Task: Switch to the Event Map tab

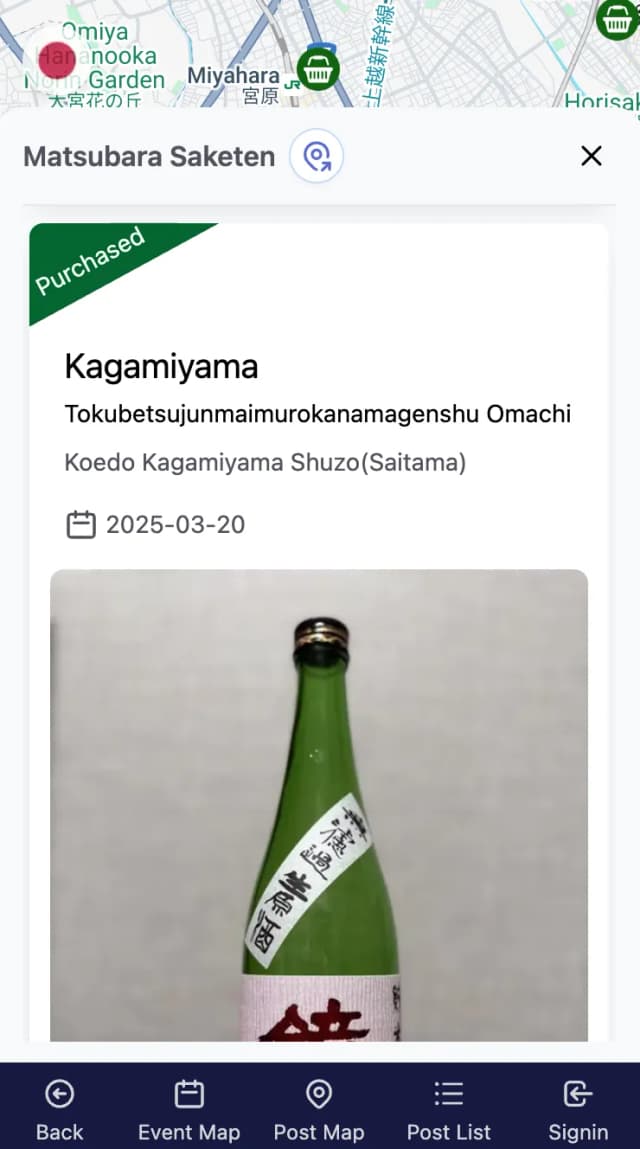Action: pos(189,1109)
